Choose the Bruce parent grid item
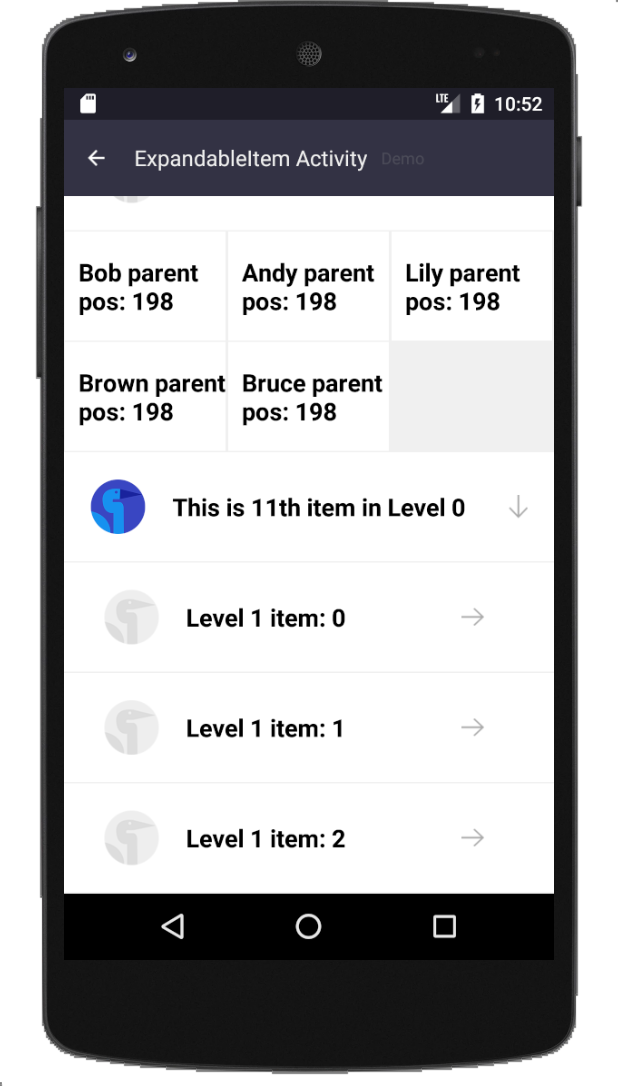 pos(308,397)
